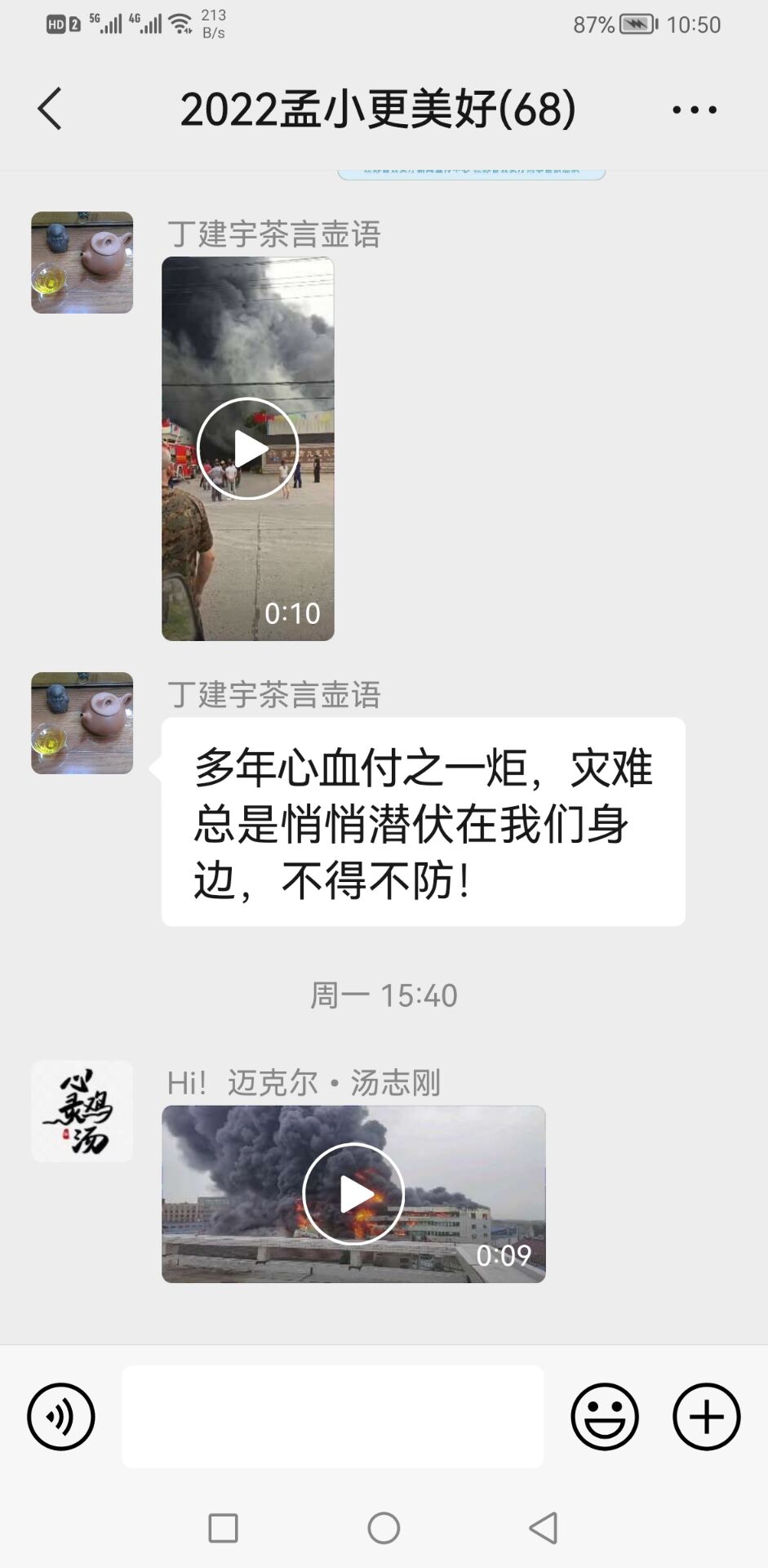Open group chat info menu
This screenshot has width=768, height=1568.
click(694, 109)
